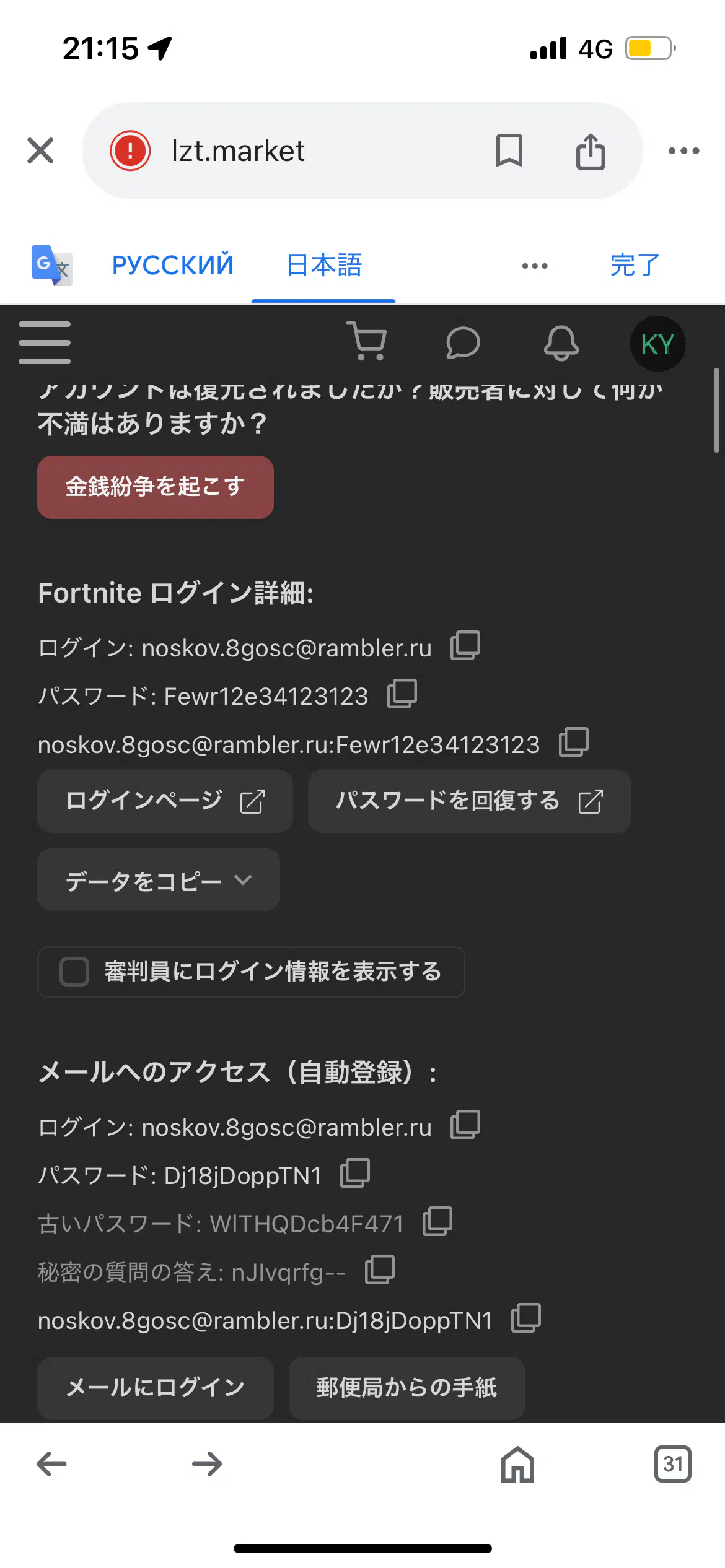Open the shopping cart
This screenshot has height=1568, width=725.
coord(367,341)
